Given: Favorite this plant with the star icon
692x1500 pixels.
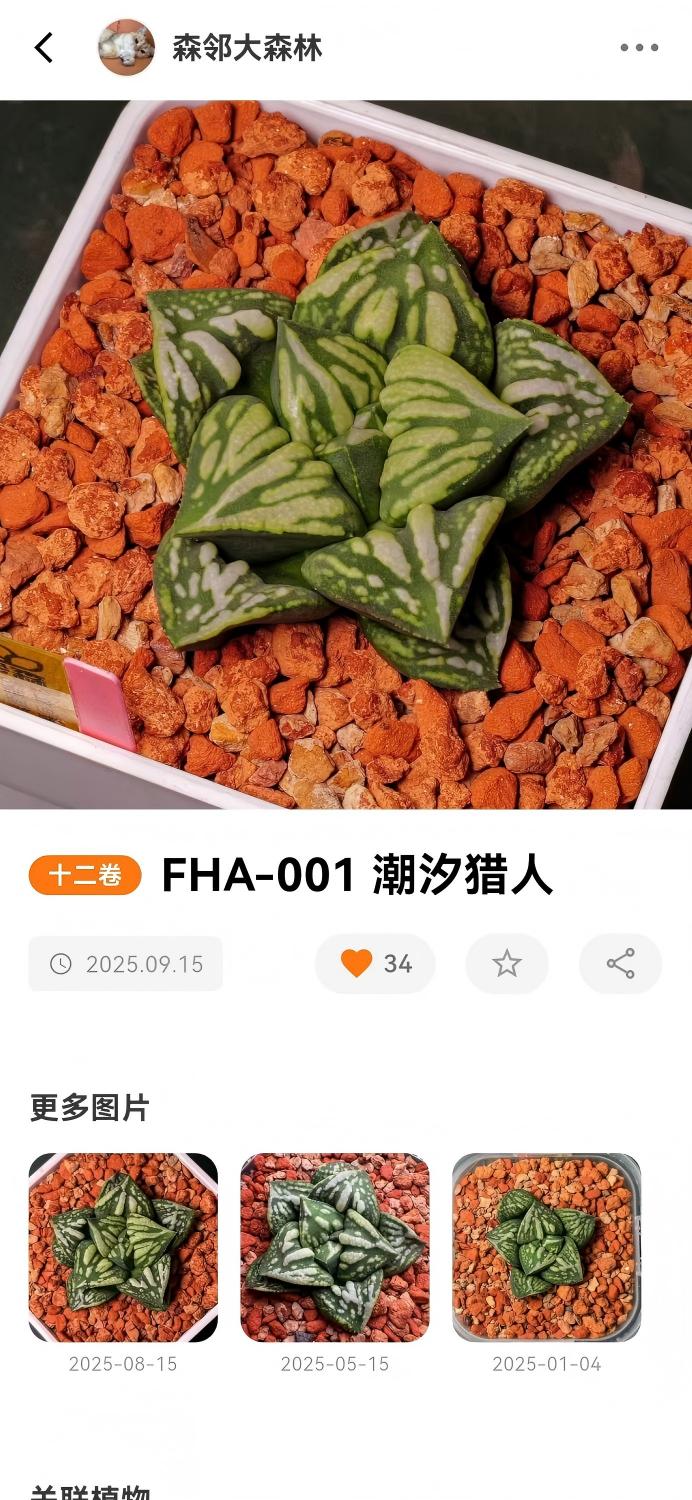Looking at the screenshot, I should click(507, 963).
